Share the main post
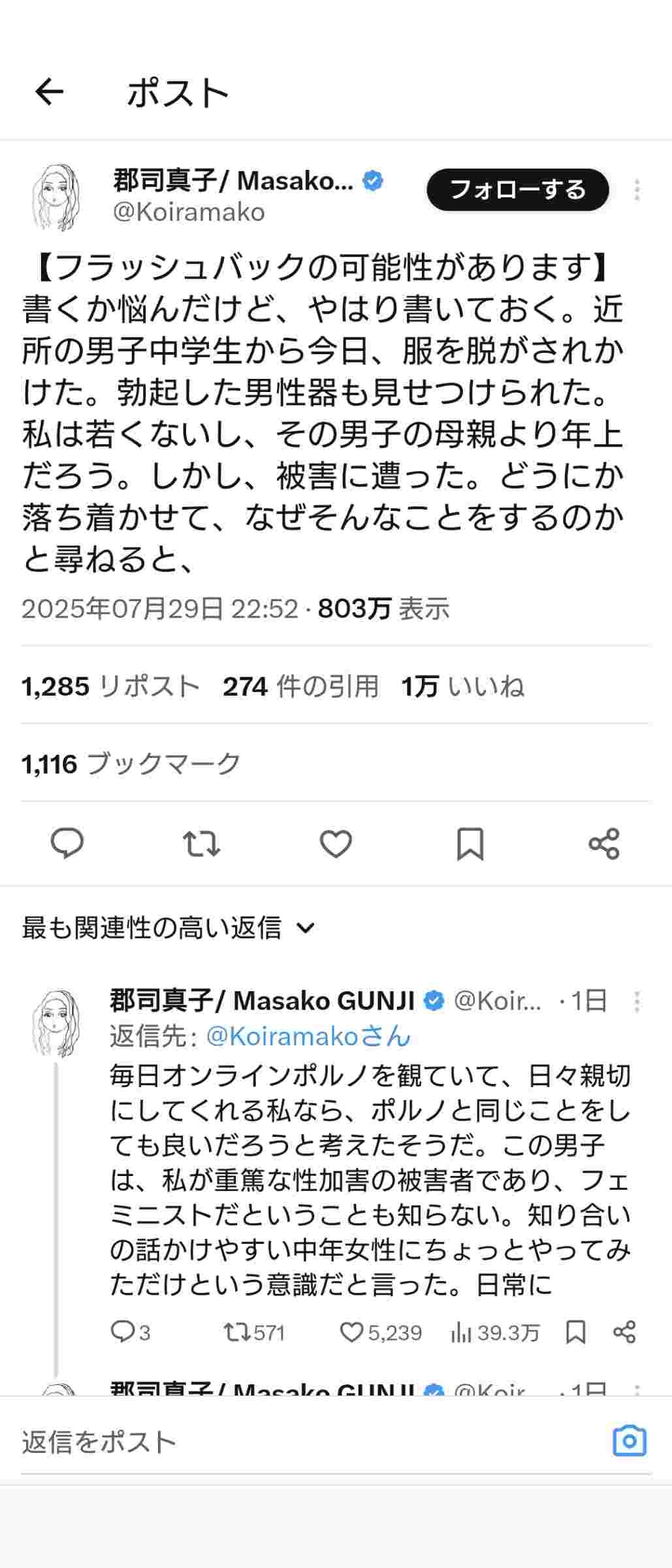Image resolution: width=672 pixels, height=1568 pixels. (x=604, y=843)
